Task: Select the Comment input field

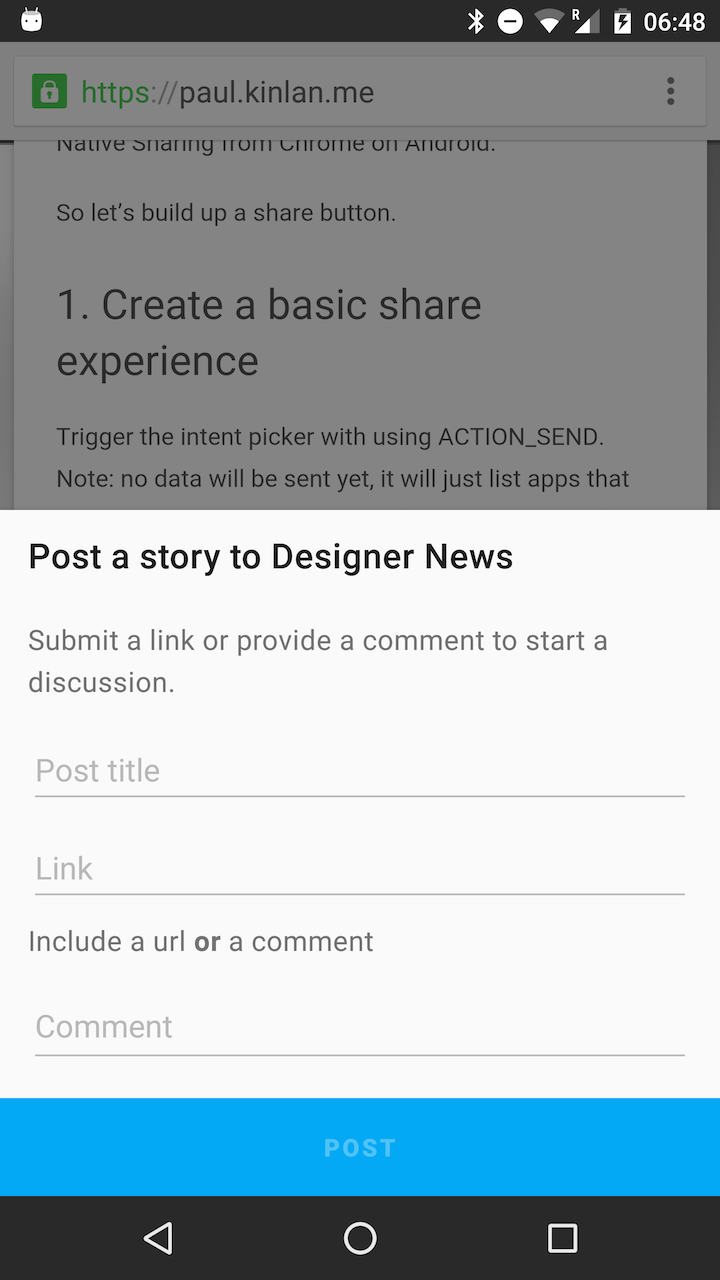Action: 360,1027
